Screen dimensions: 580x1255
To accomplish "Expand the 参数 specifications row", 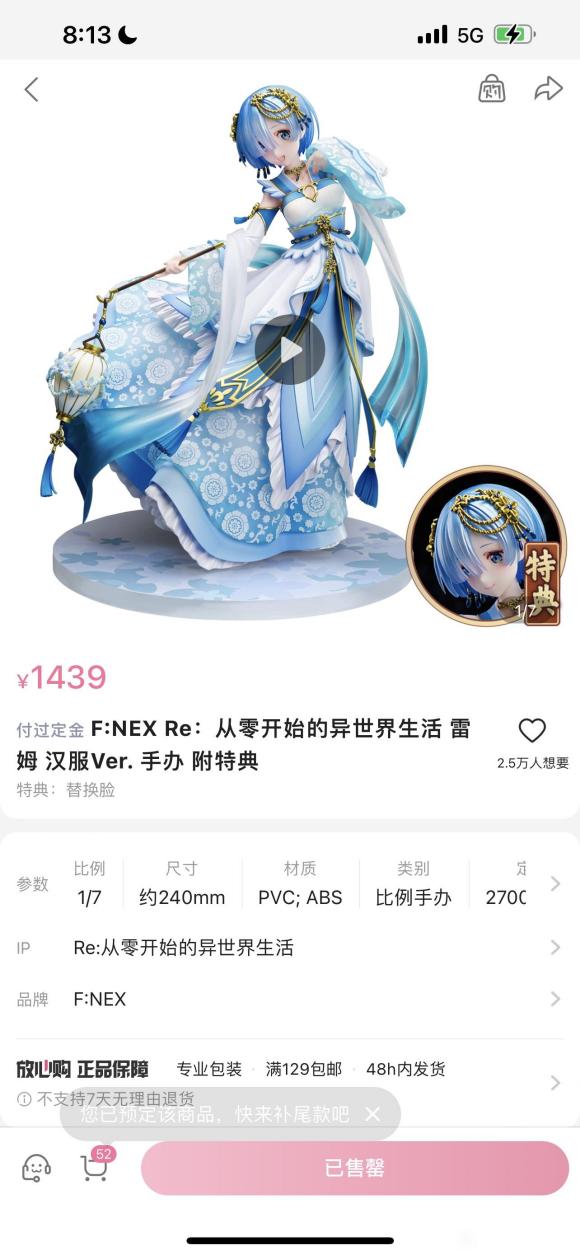I will click(x=290, y=883).
